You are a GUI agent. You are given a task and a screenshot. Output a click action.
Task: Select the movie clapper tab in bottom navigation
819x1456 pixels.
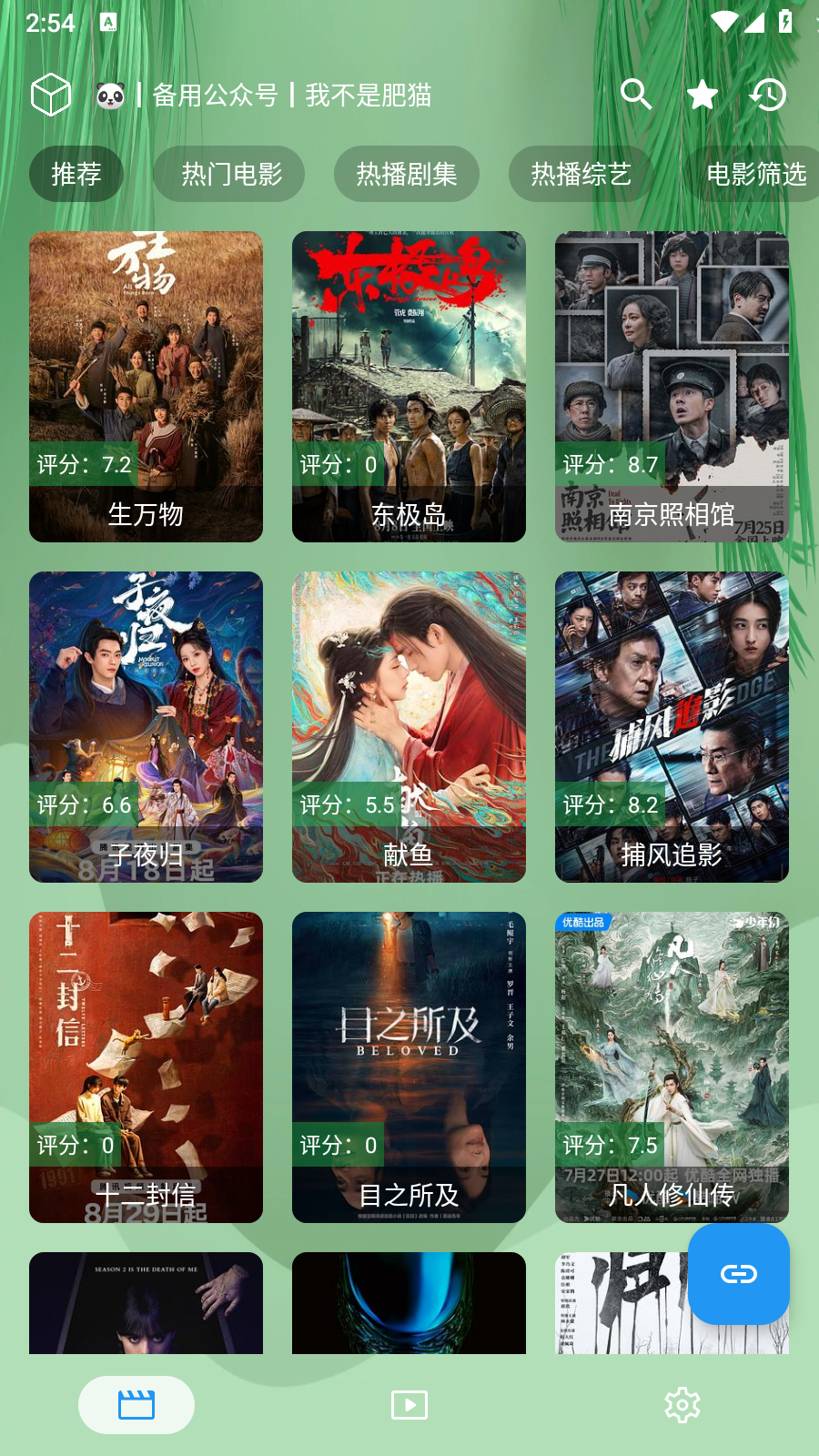136,1404
